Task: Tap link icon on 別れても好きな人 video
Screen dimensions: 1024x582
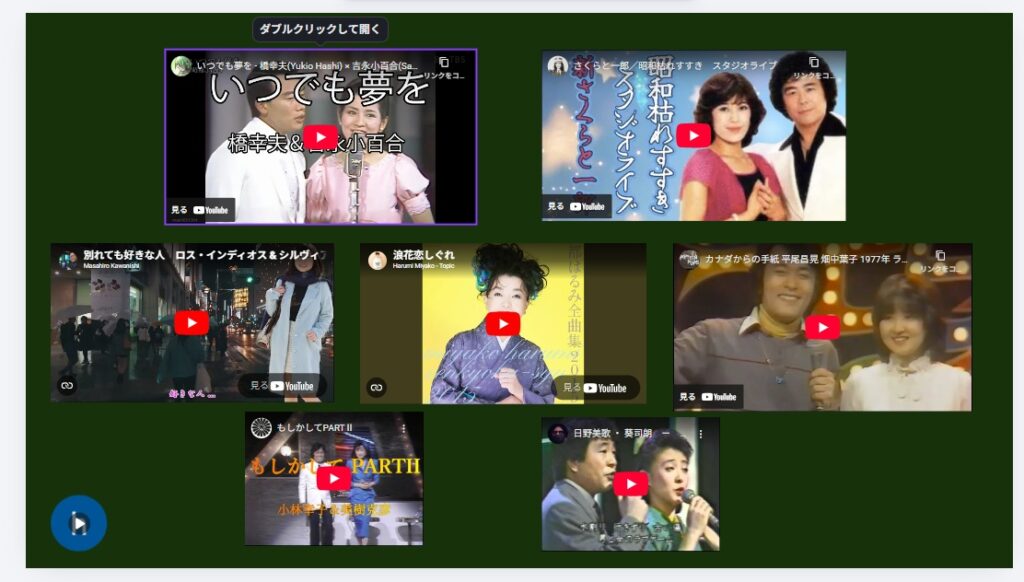Action: pyautogui.click(x=67, y=385)
